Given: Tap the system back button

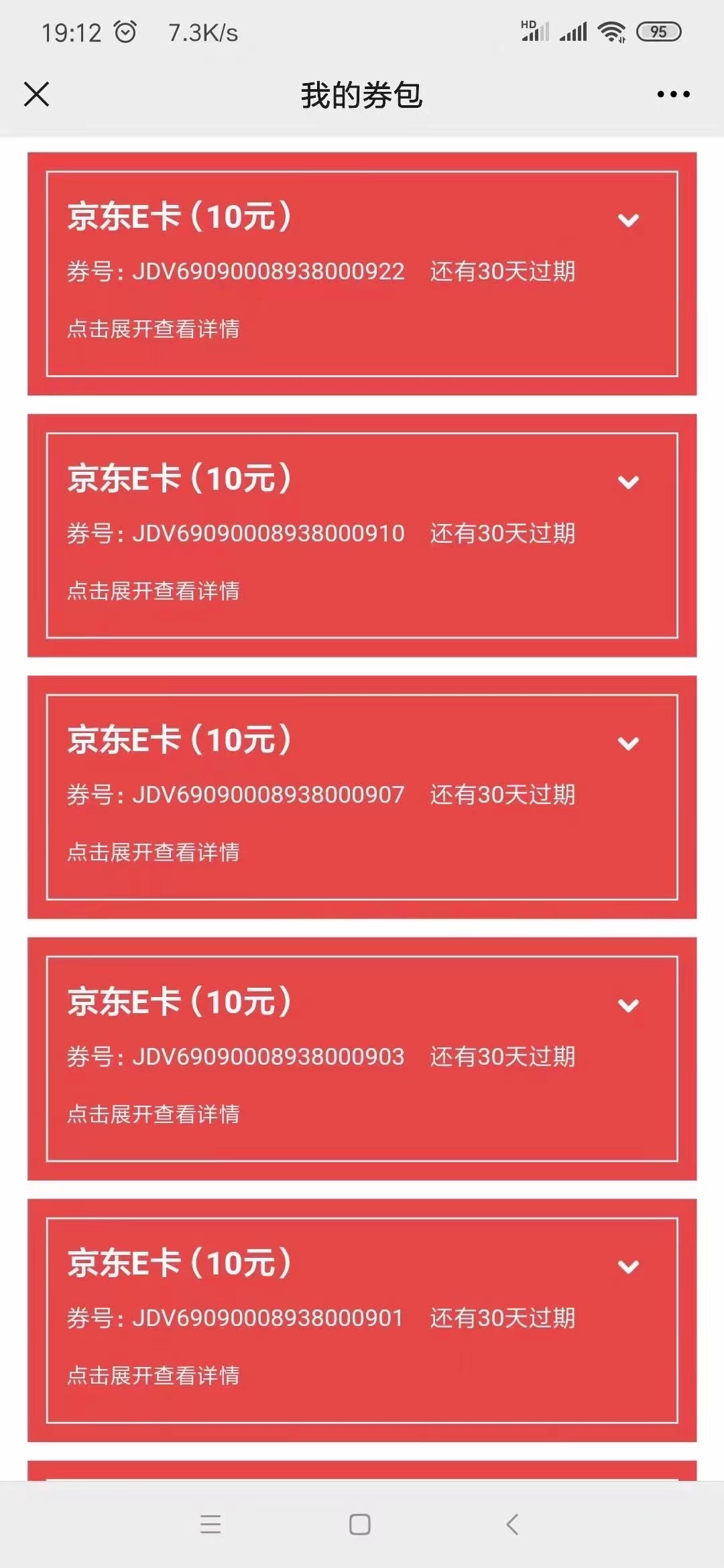Looking at the screenshot, I should coord(512,1524).
